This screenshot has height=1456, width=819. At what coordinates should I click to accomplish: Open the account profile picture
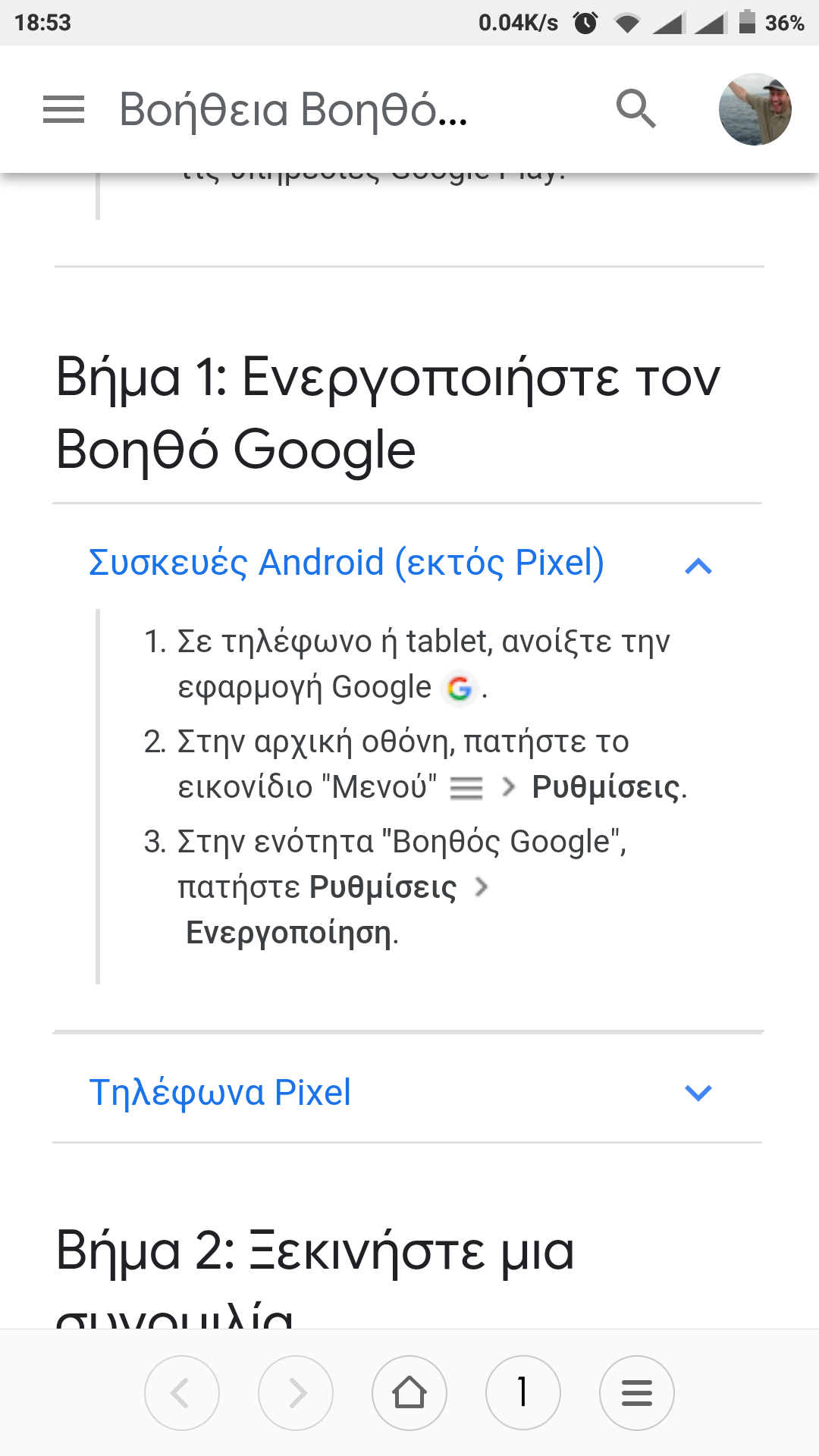pyautogui.click(x=755, y=109)
